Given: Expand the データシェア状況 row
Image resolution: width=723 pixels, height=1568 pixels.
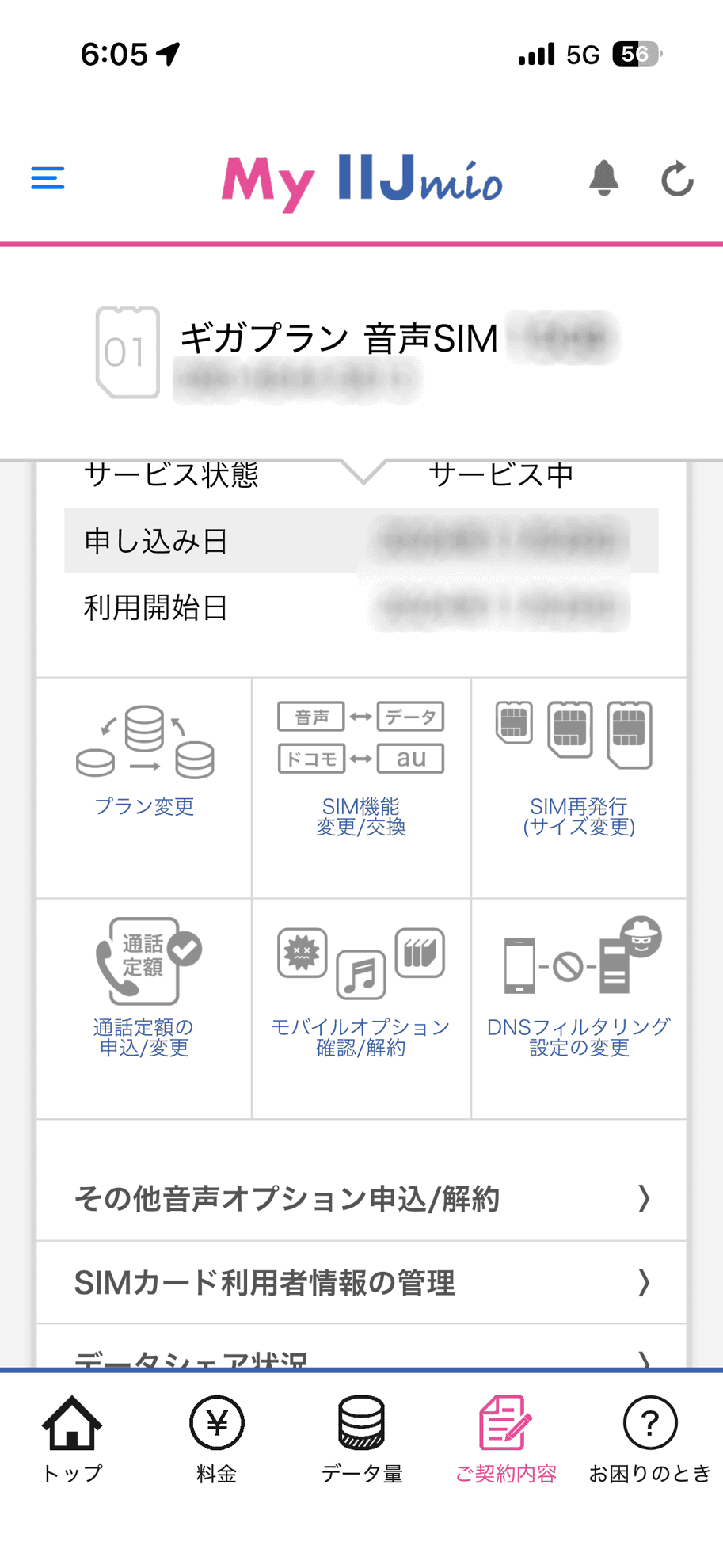Looking at the screenshot, I should (x=360, y=1354).
